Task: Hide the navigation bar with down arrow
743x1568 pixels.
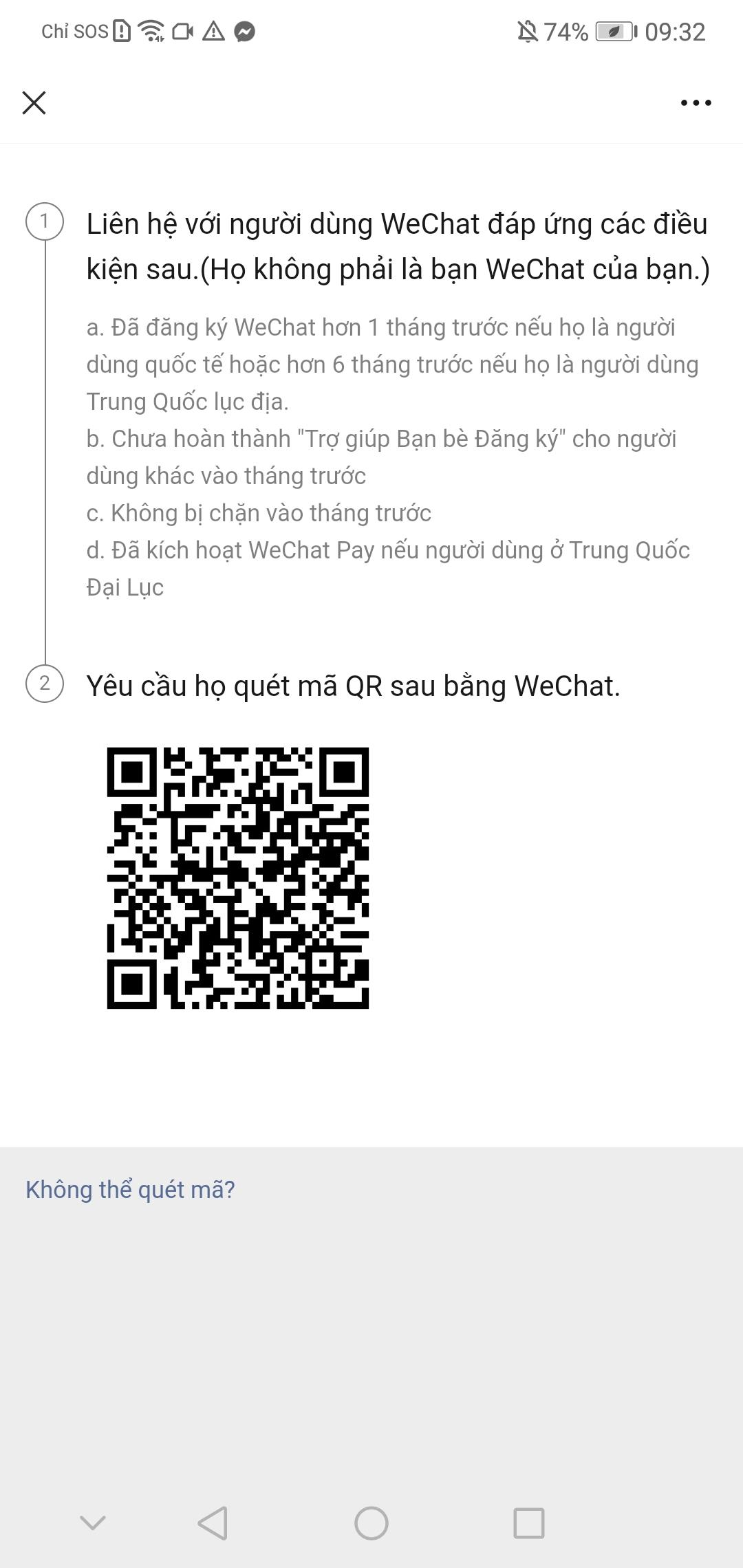Action: coord(93,1523)
